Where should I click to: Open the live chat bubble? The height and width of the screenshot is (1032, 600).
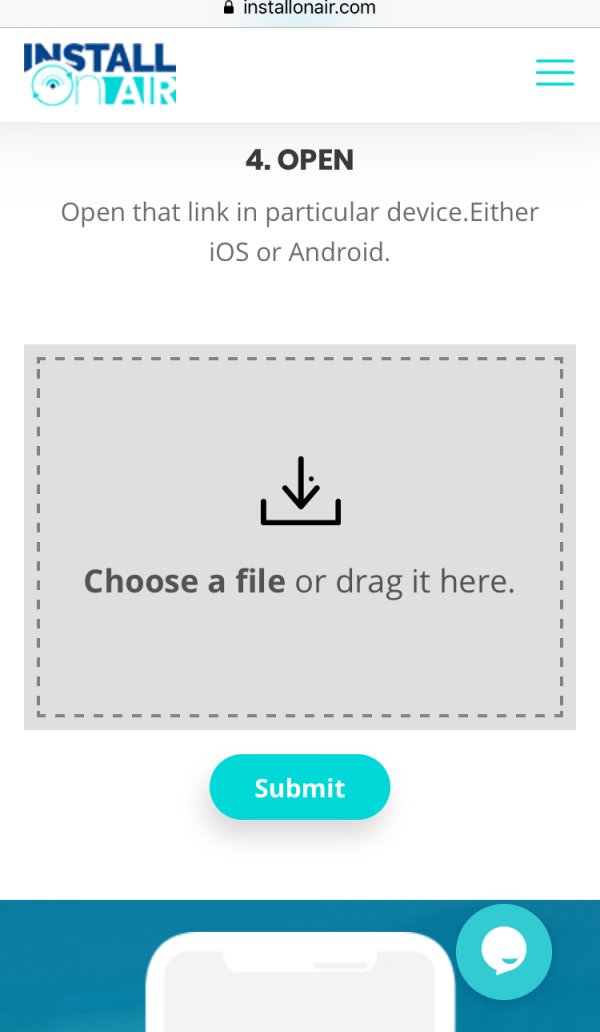point(503,951)
